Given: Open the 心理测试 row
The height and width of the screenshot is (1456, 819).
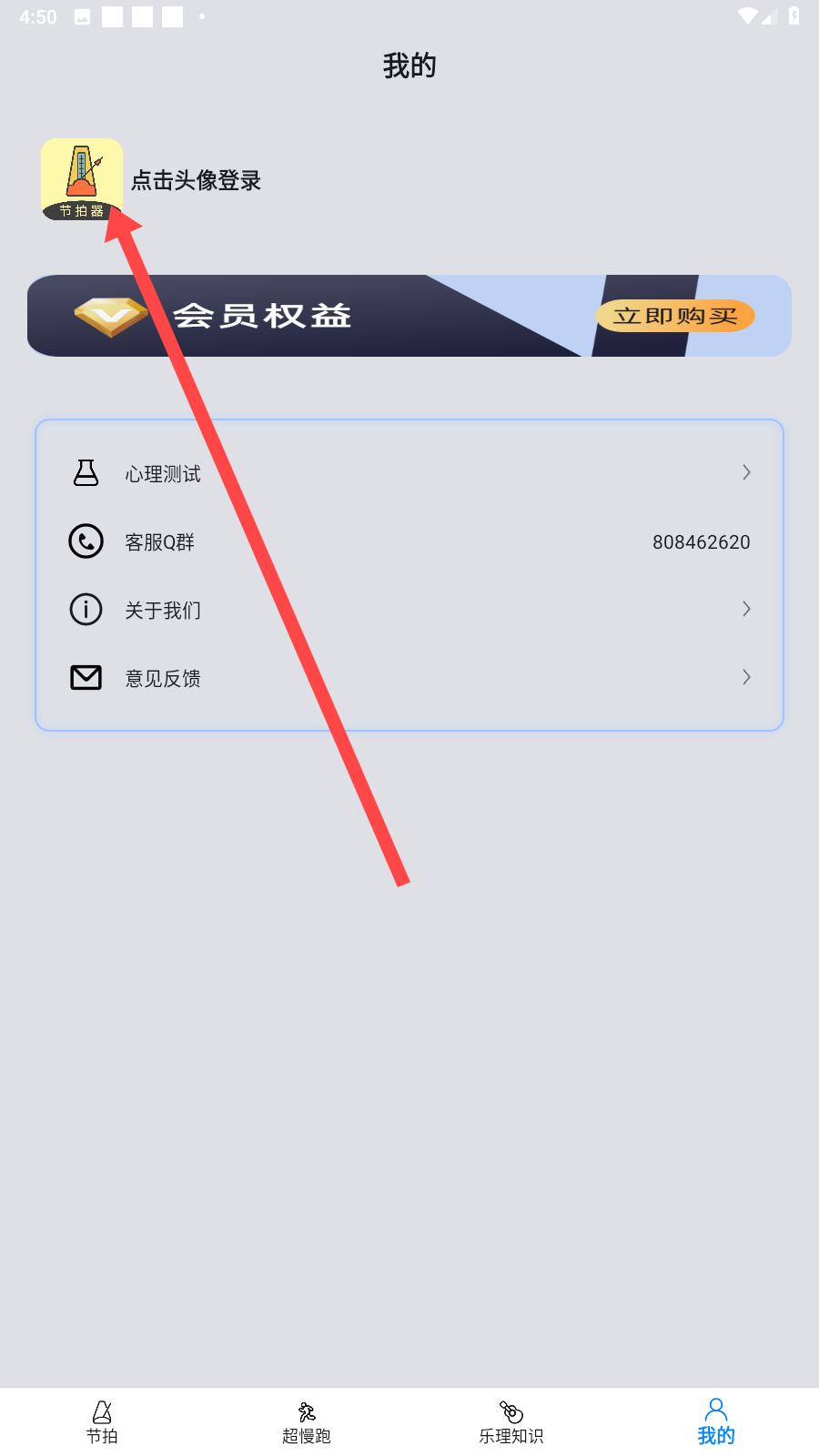Looking at the screenshot, I should 409,473.
